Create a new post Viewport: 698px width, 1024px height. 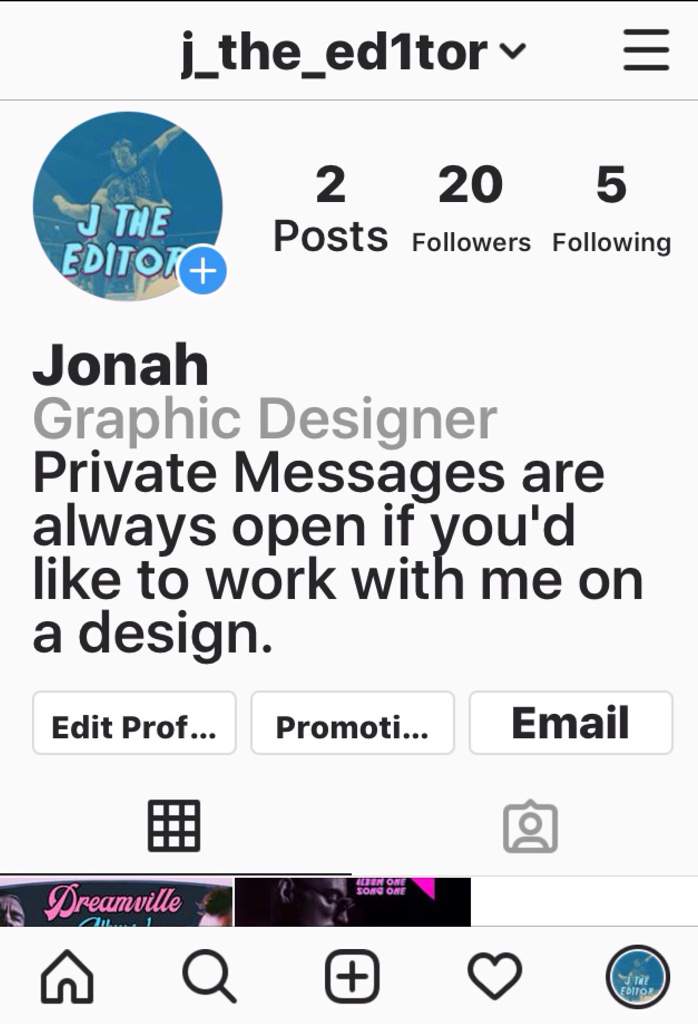(352, 975)
